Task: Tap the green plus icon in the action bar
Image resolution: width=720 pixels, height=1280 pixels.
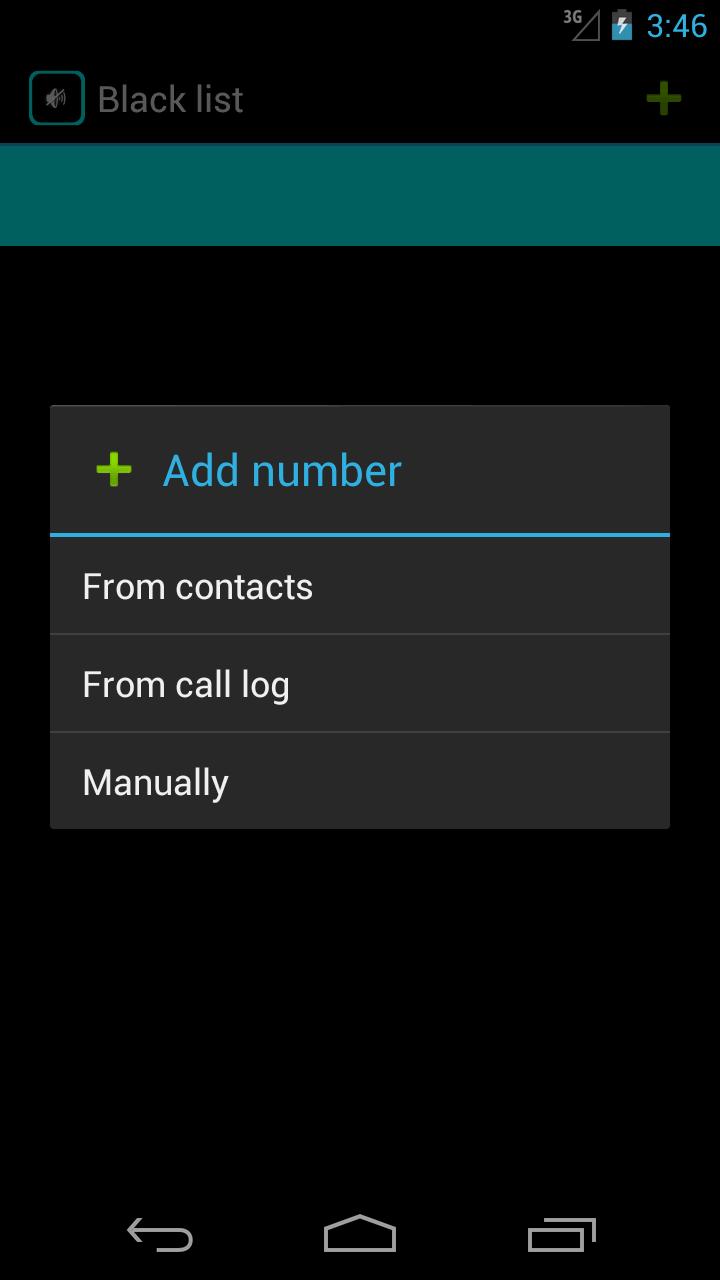Action: coord(663,99)
